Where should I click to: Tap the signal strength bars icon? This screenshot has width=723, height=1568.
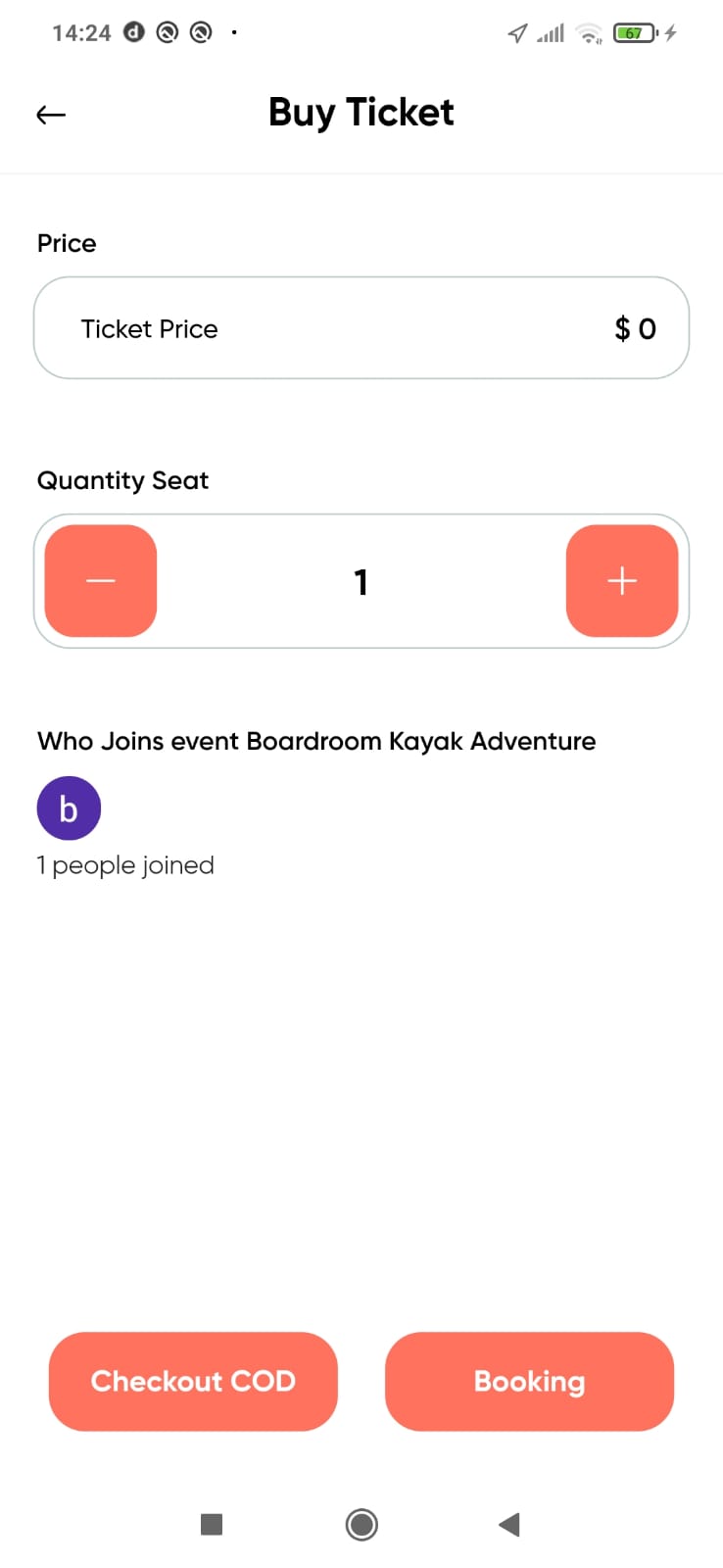[x=551, y=32]
